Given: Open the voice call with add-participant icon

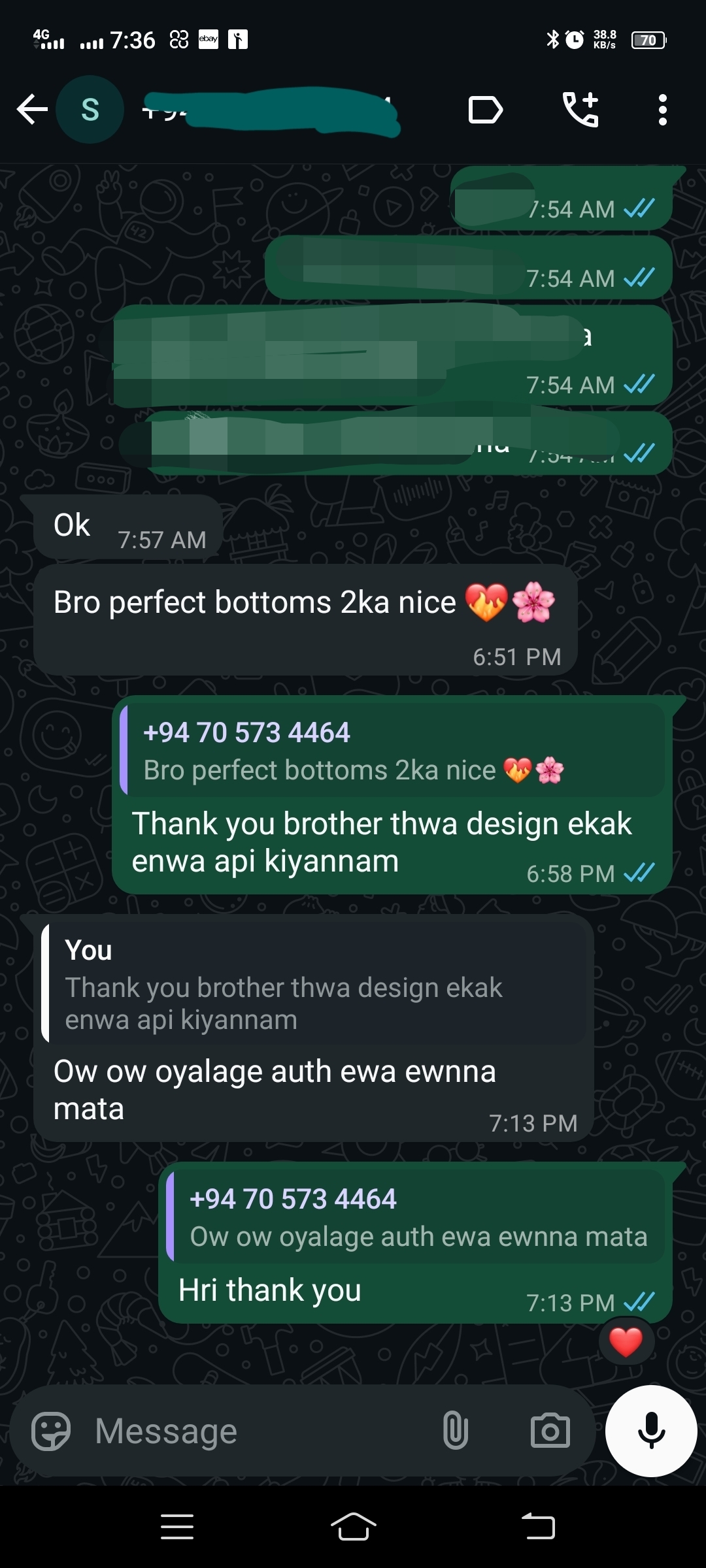Looking at the screenshot, I should click(x=580, y=110).
